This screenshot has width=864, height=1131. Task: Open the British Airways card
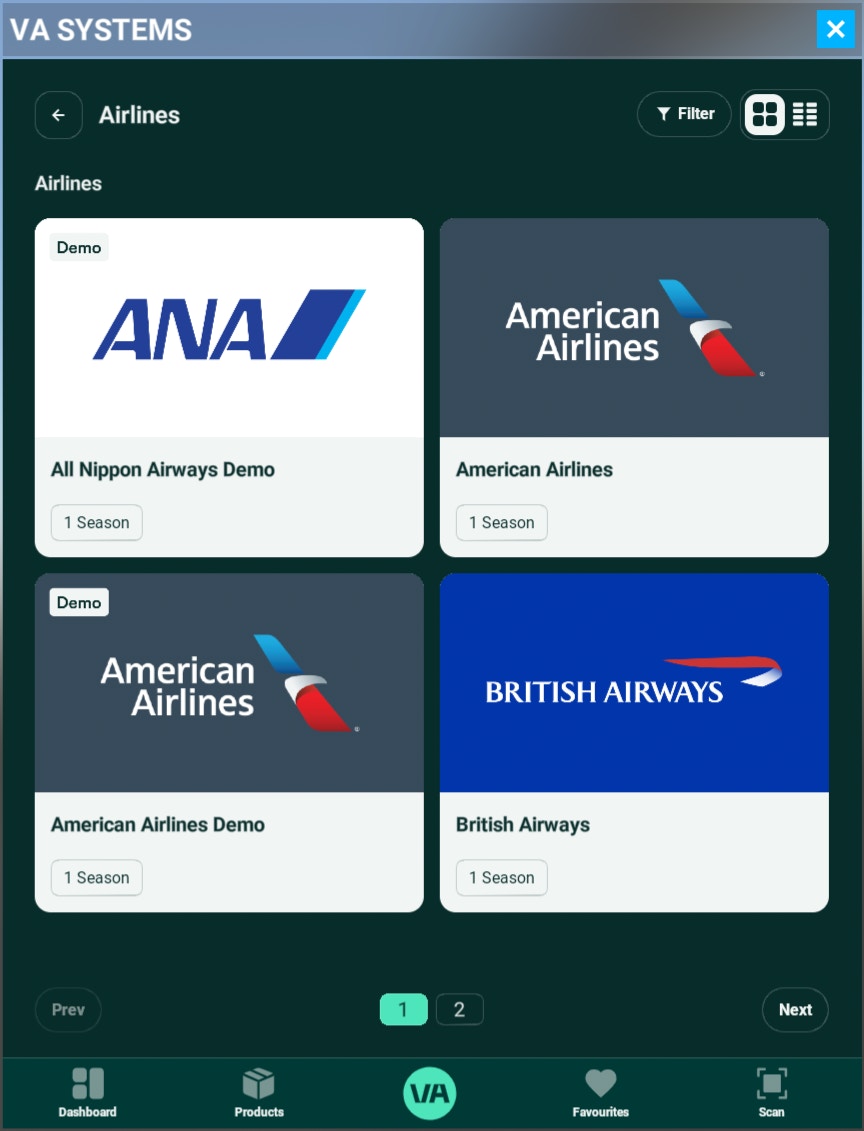[634, 742]
